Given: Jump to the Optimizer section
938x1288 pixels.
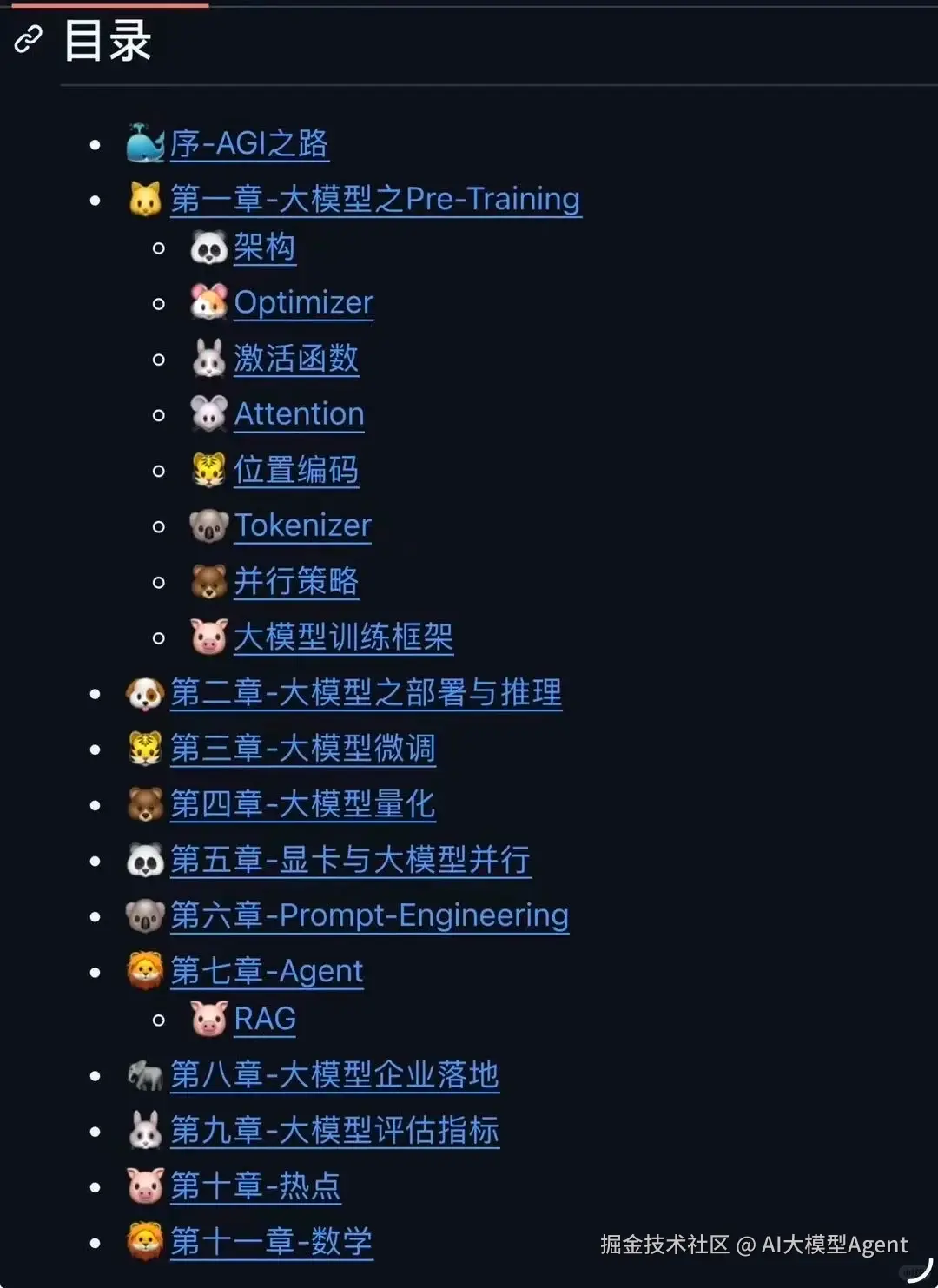Looking at the screenshot, I should (x=303, y=302).
